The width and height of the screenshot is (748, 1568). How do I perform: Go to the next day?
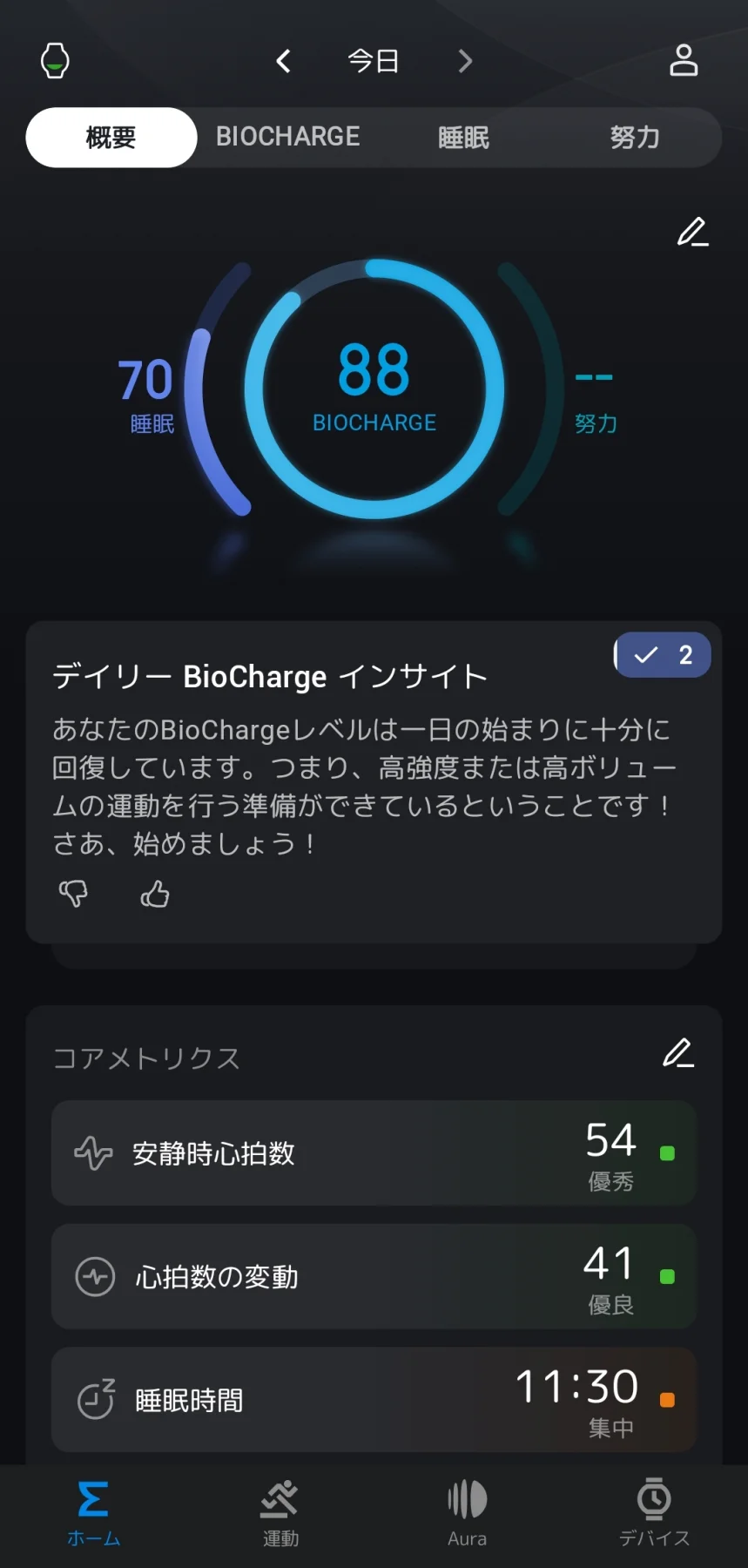pos(465,61)
